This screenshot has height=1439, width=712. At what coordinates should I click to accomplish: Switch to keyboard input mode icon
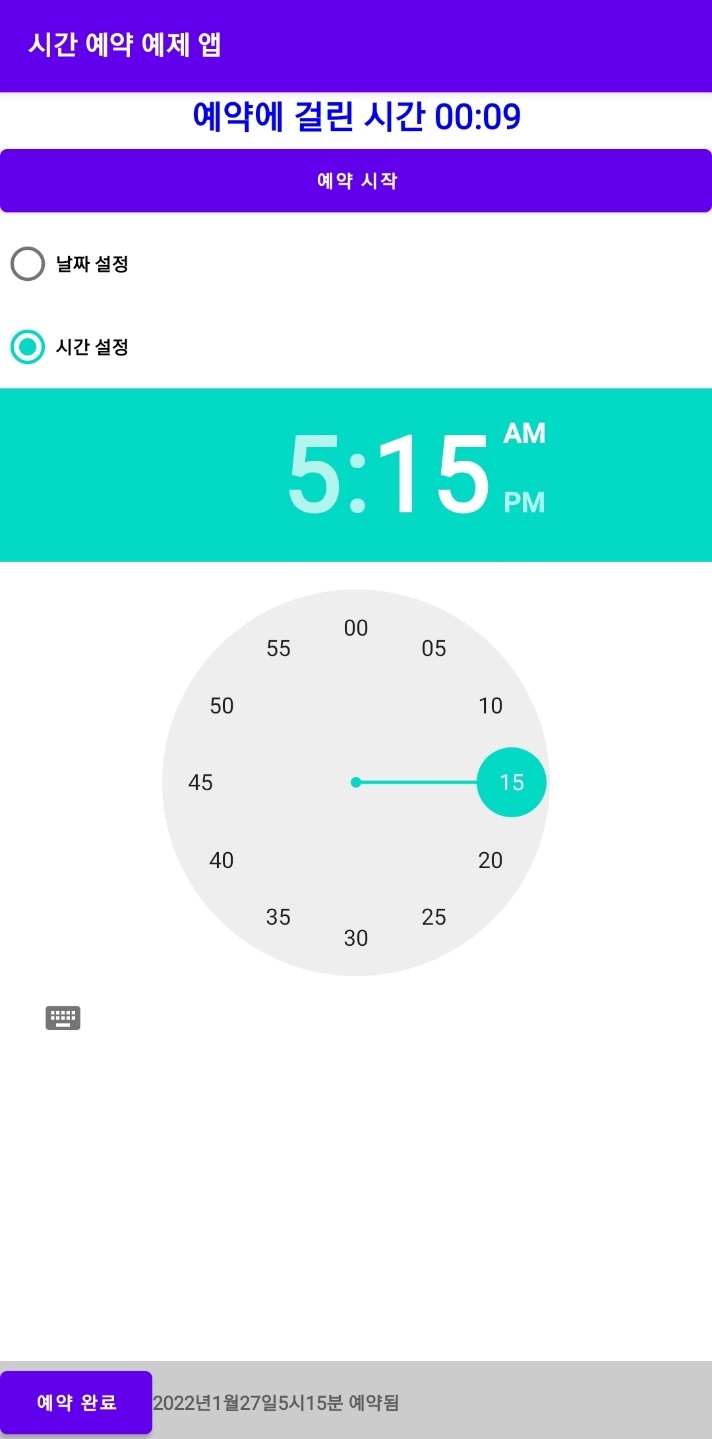(63, 1018)
